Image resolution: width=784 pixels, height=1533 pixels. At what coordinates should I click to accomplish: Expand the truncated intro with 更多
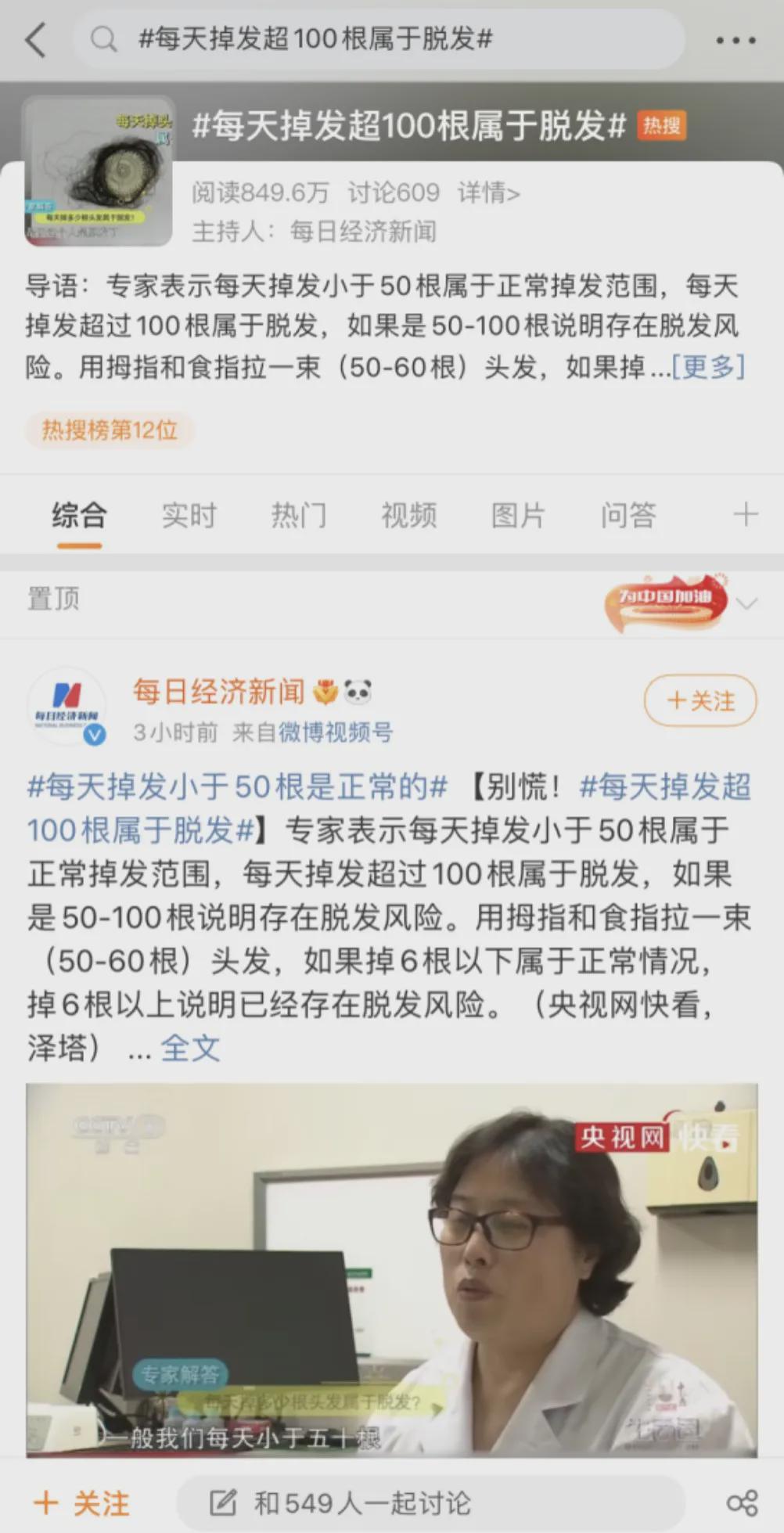point(707,365)
